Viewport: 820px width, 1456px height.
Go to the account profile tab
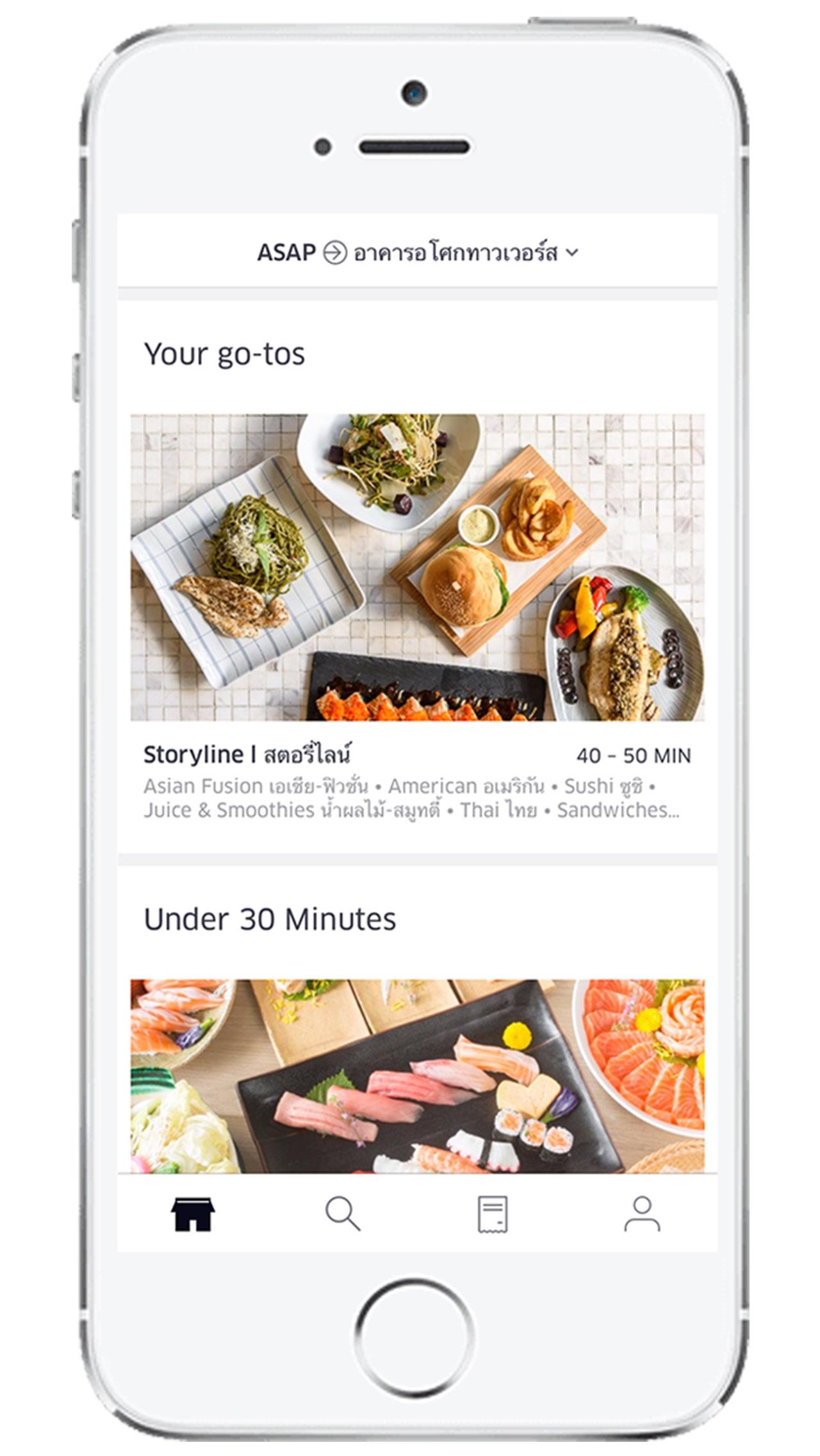coord(642,1213)
